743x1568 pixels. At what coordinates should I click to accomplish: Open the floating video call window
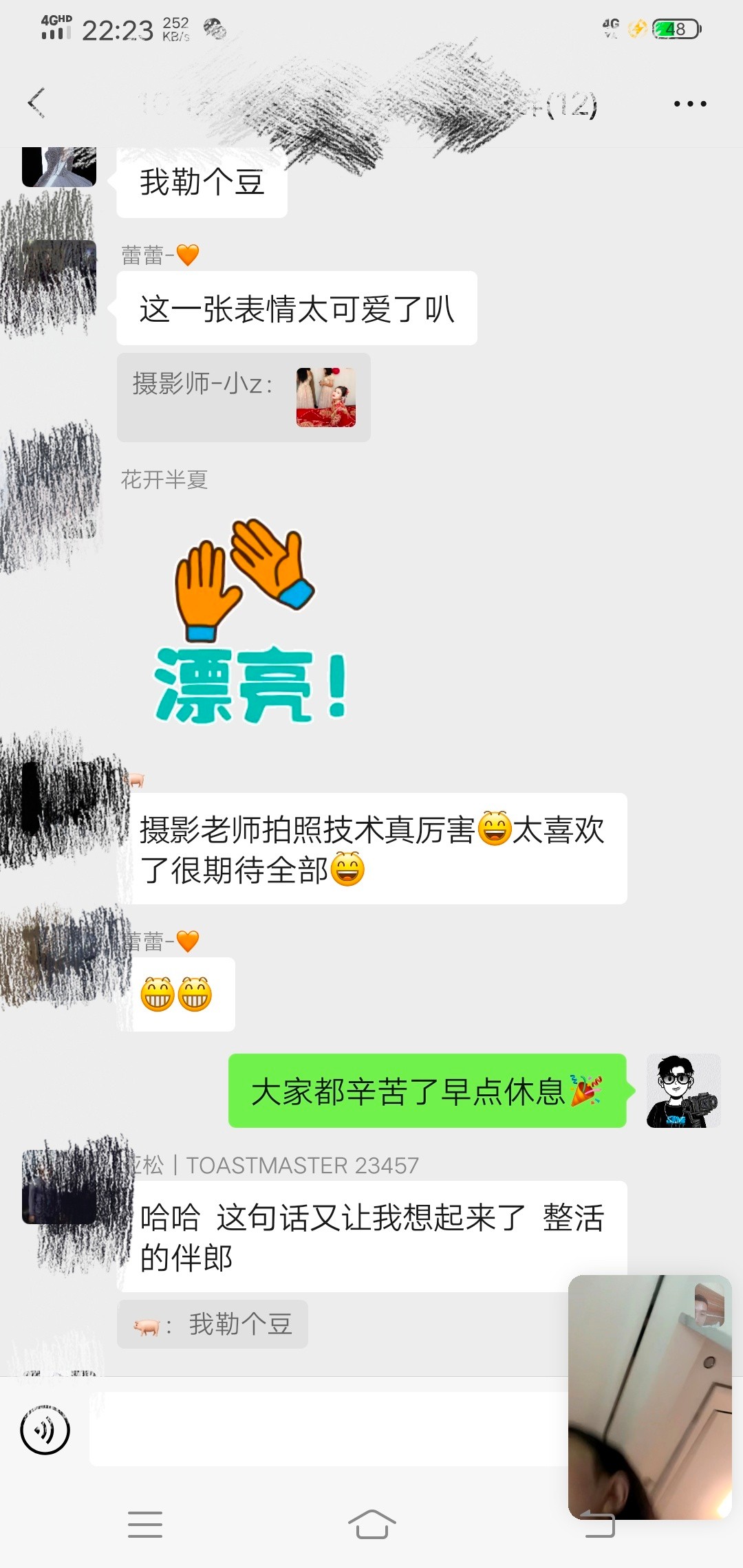649,1396
